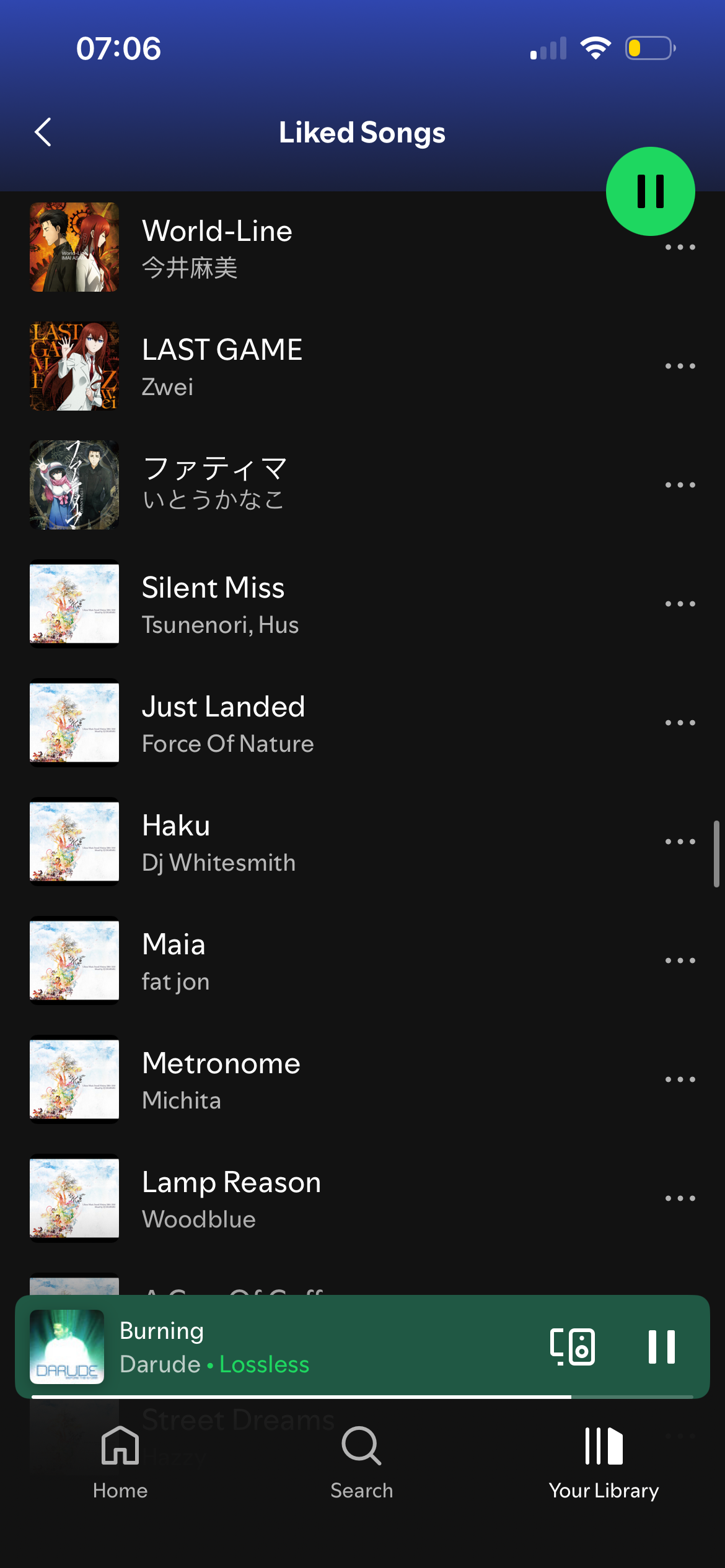Open more options for Metronome

[x=680, y=1079]
